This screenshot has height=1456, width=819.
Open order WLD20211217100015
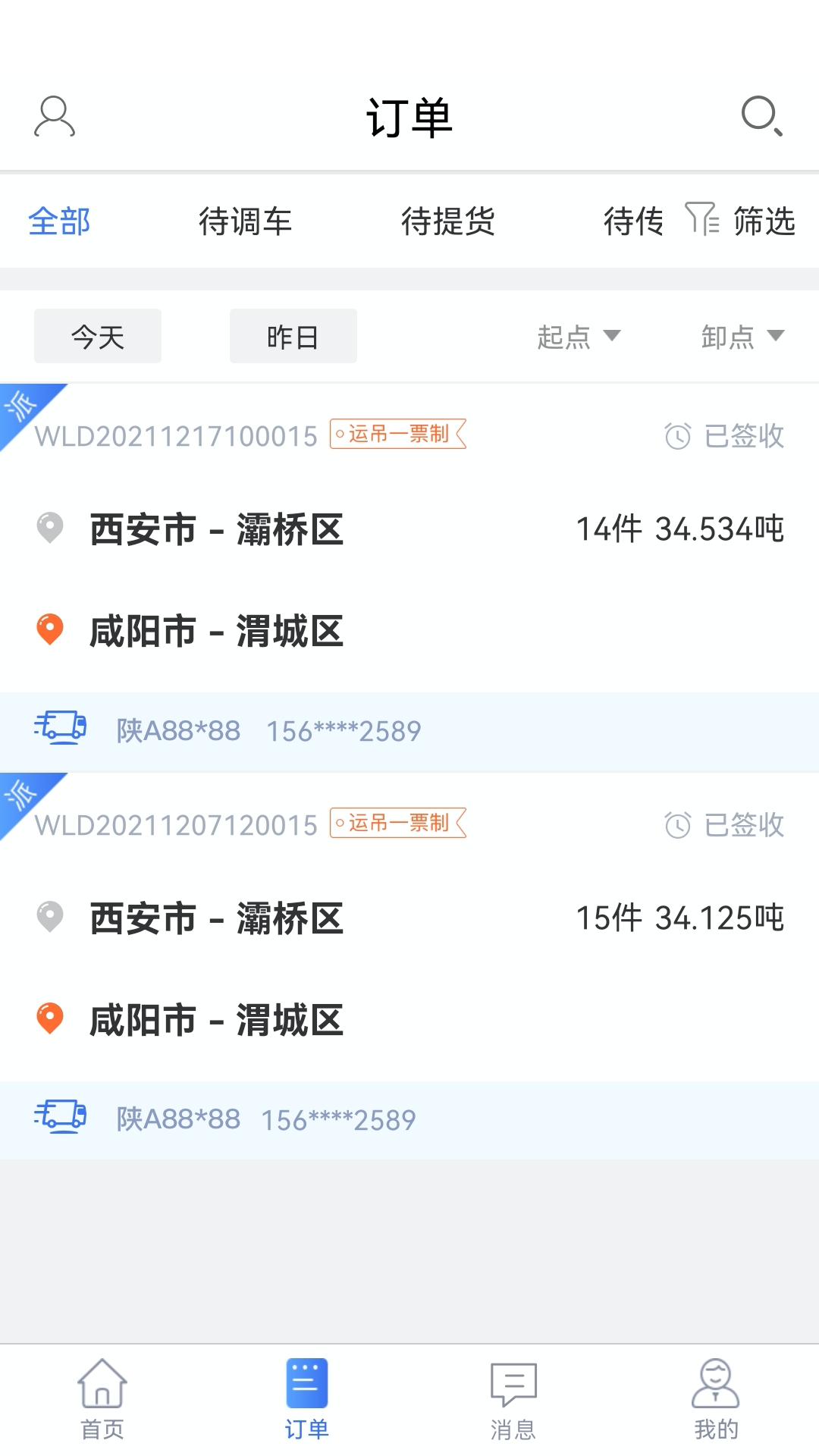pos(176,436)
